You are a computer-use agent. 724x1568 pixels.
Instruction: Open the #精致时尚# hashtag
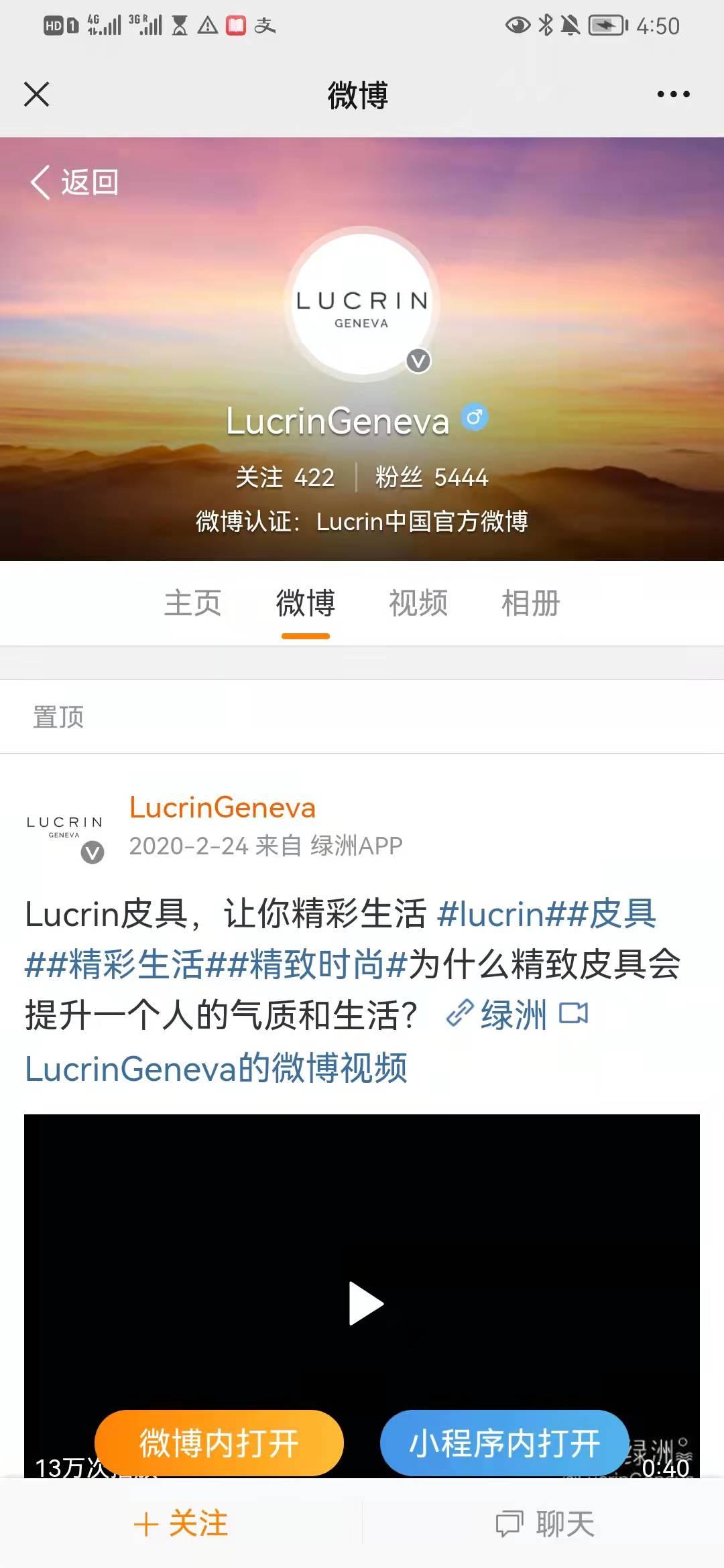pyautogui.click(x=318, y=965)
